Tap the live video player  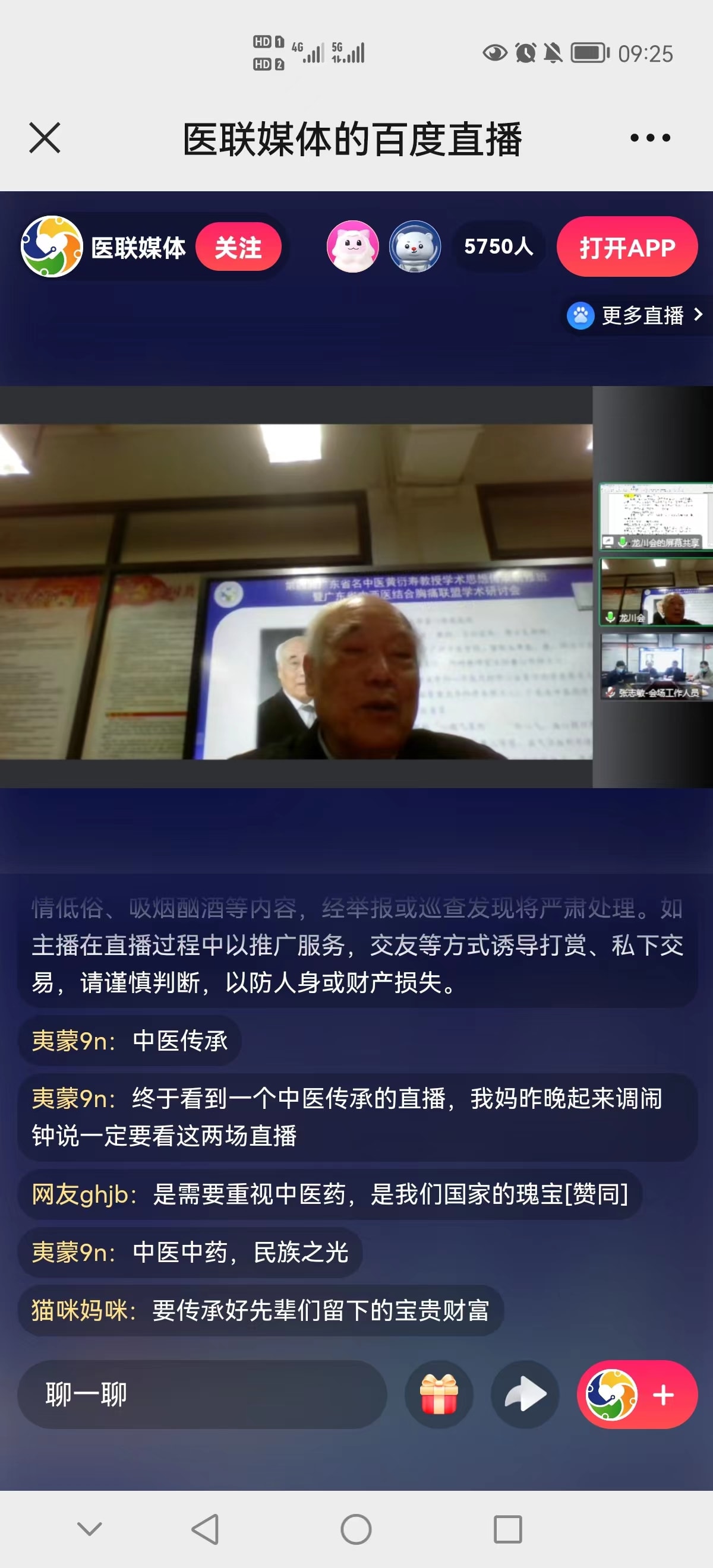296,590
